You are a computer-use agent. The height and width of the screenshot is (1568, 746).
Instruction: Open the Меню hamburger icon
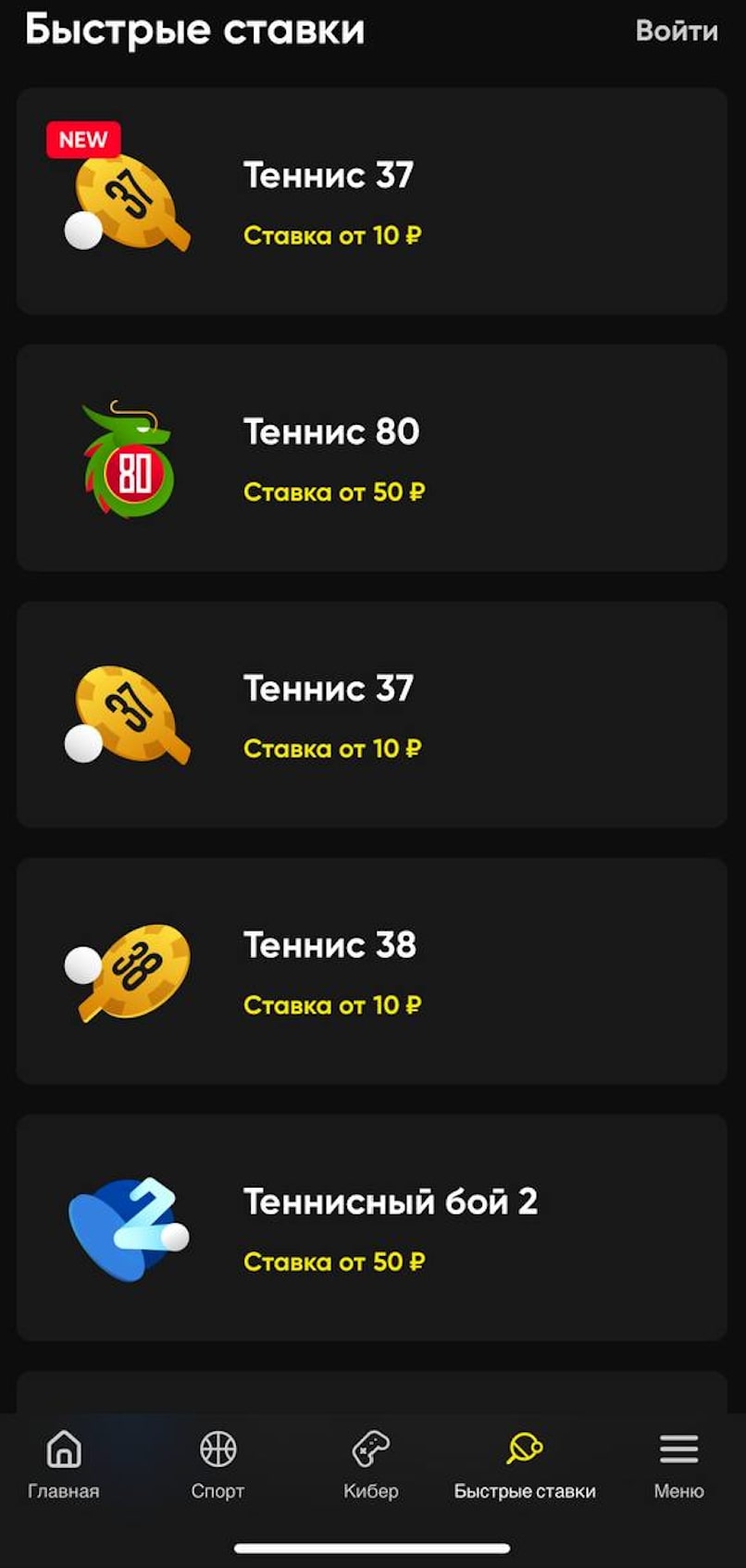678,1449
